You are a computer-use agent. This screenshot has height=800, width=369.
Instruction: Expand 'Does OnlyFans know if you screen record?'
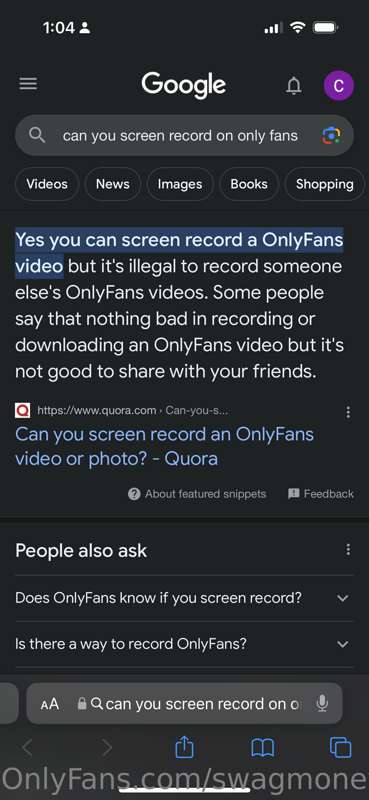point(184,598)
